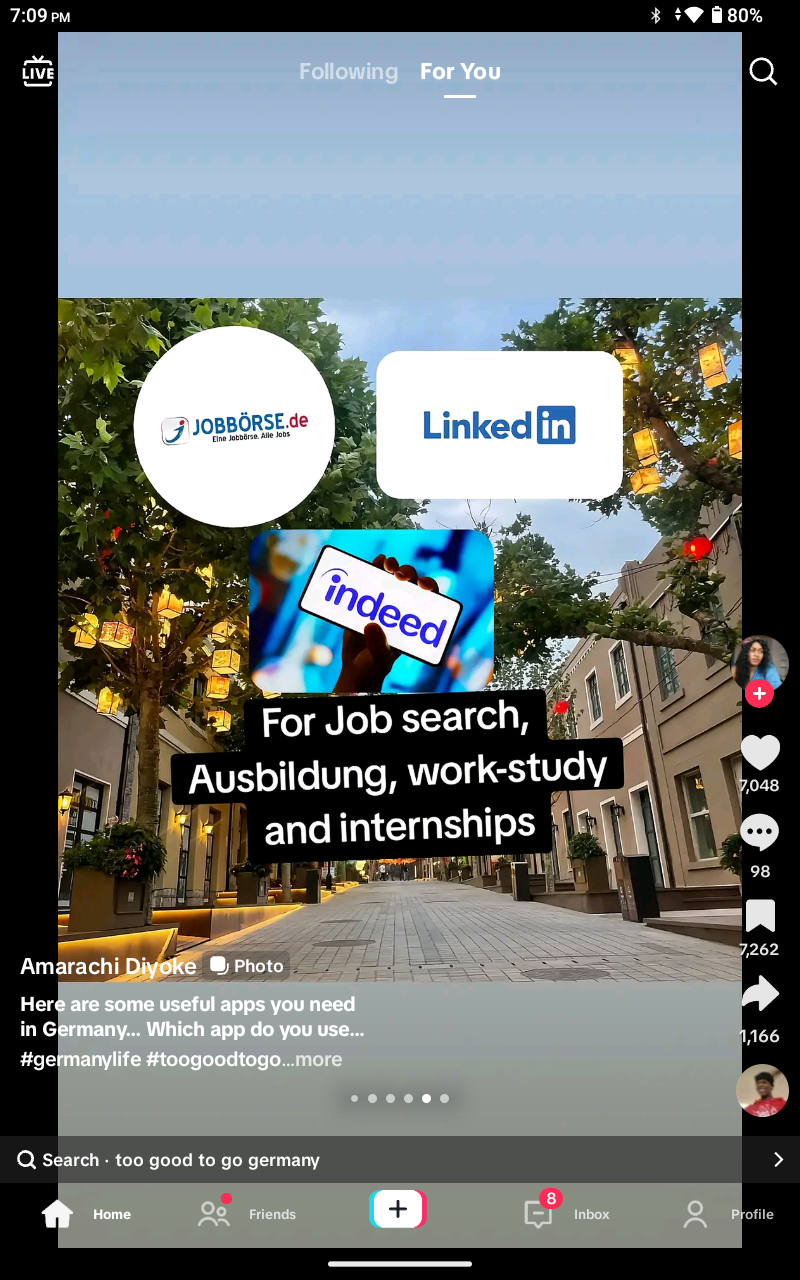Open Amarachi Diyoke's profile name
The width and height of the screenshot is (800, 1280).
coord(108,966)
